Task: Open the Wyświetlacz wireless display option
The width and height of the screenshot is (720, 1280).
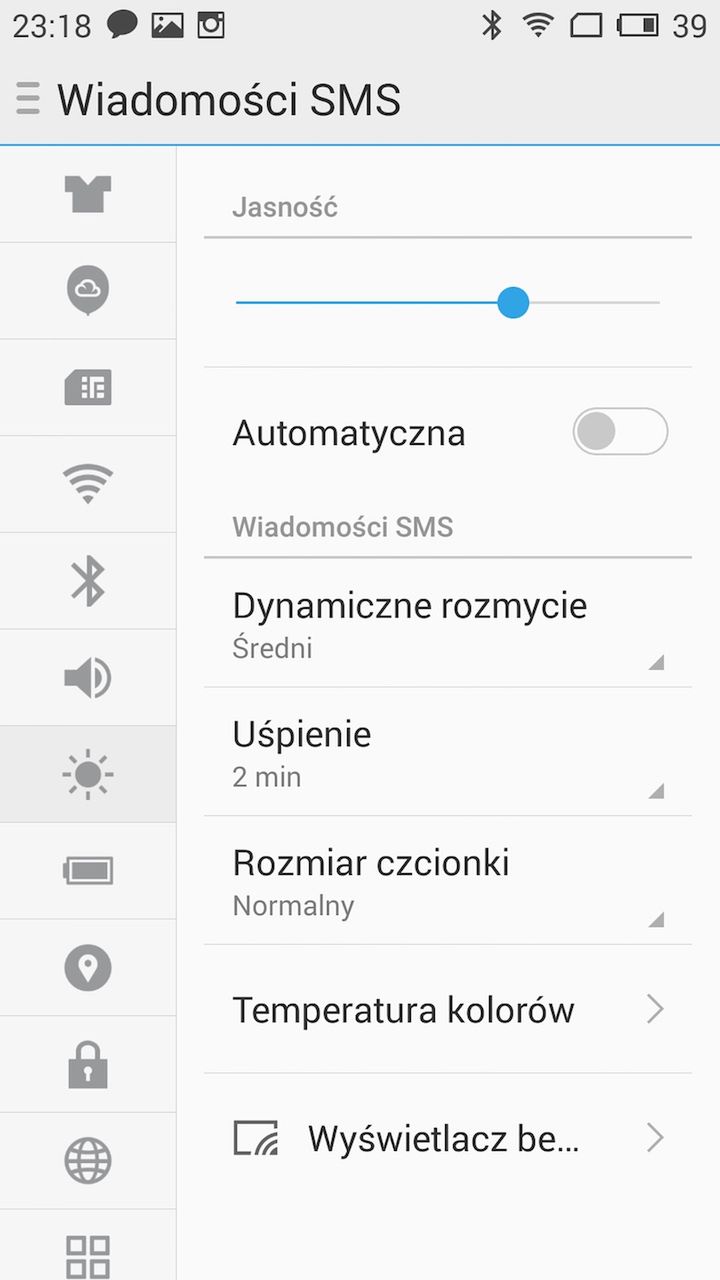Action: (447, 1138)
